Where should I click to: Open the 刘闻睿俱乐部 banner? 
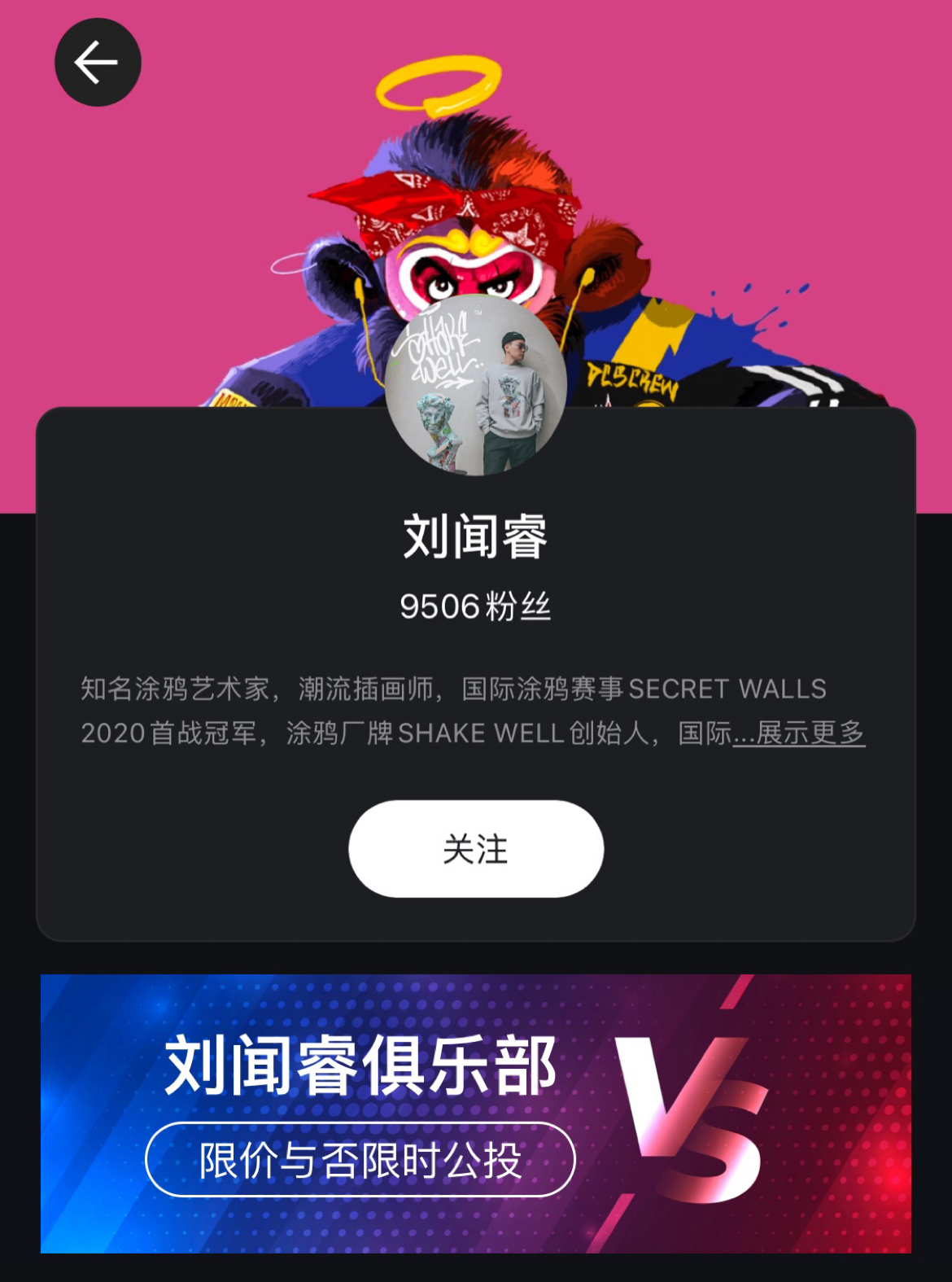tap(476, 1113)
